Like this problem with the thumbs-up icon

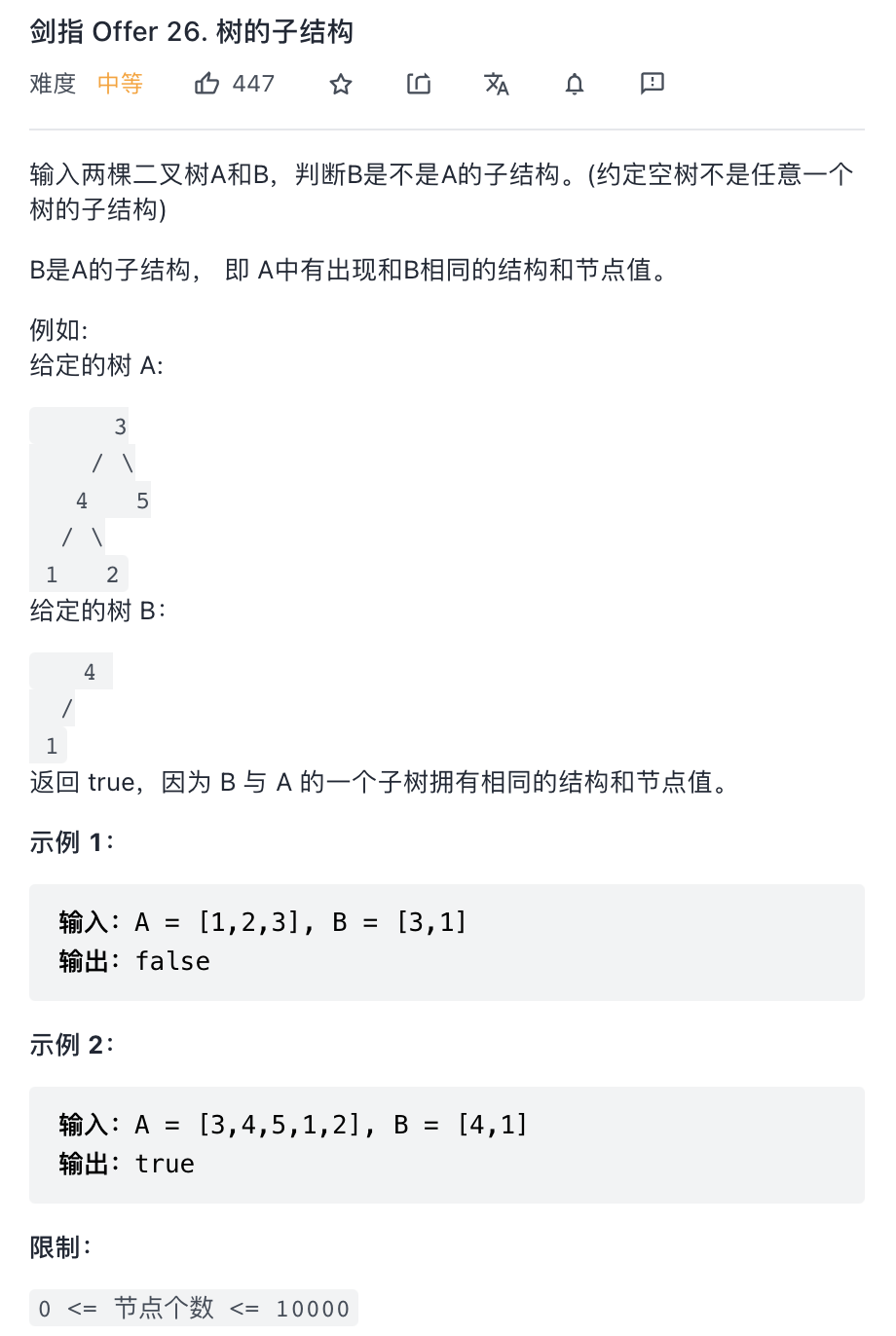coord(206,84)
